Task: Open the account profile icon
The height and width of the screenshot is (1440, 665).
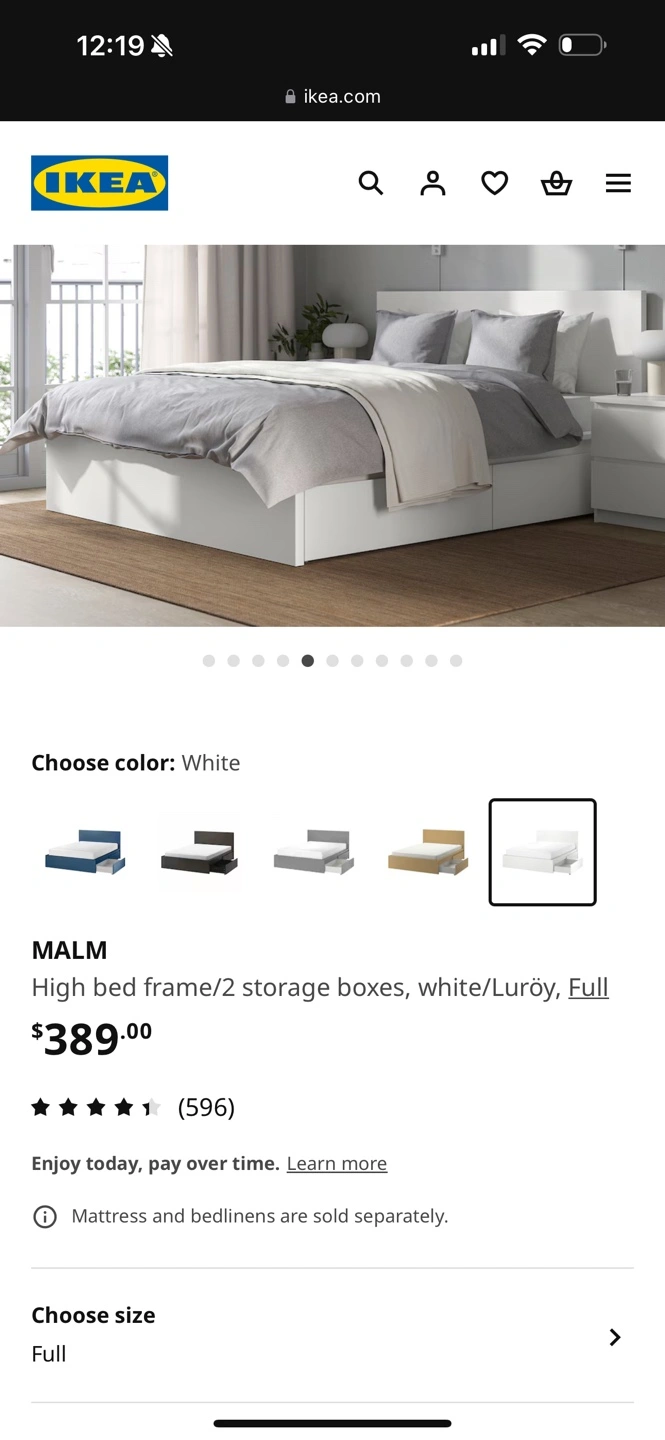Action: click(433, 183)
